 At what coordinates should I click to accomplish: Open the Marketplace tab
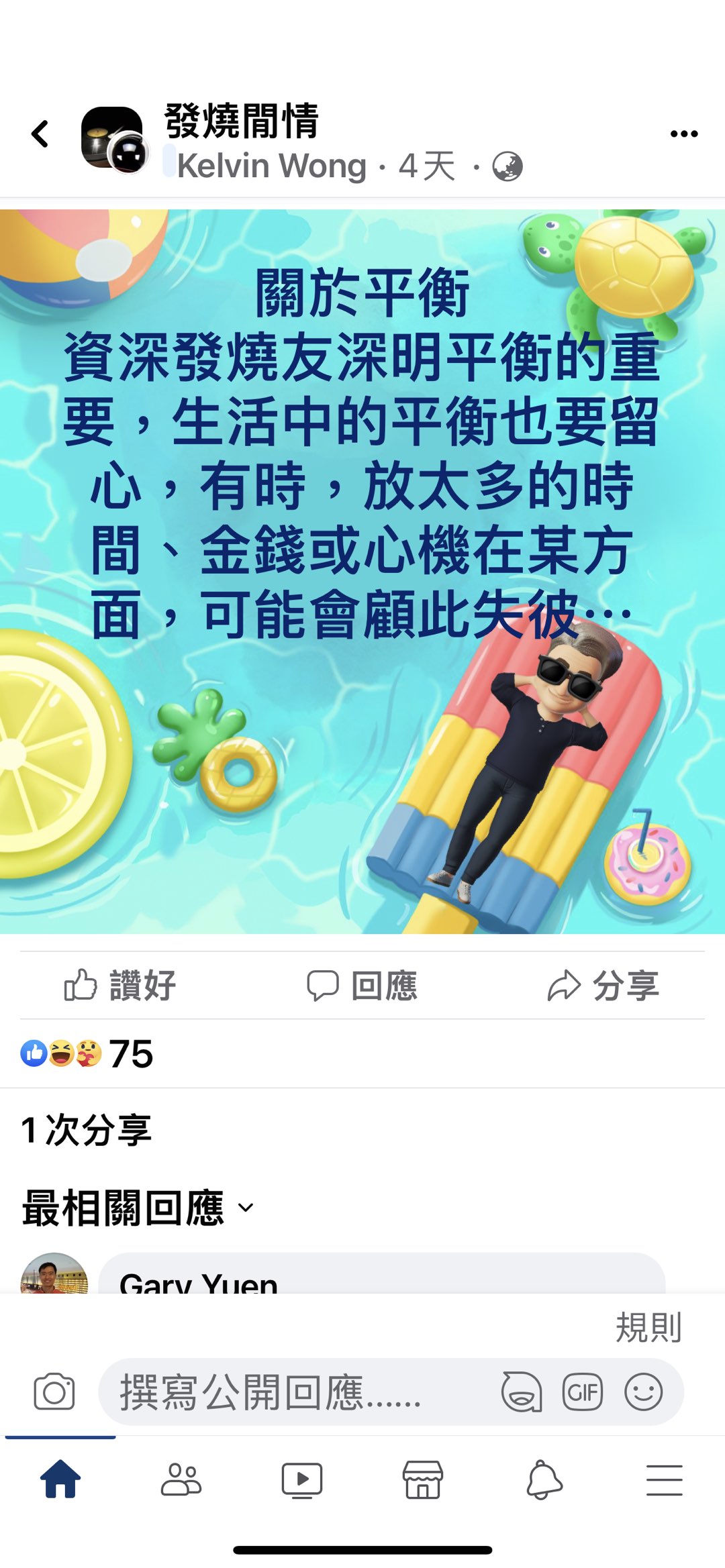(423, 1479)
